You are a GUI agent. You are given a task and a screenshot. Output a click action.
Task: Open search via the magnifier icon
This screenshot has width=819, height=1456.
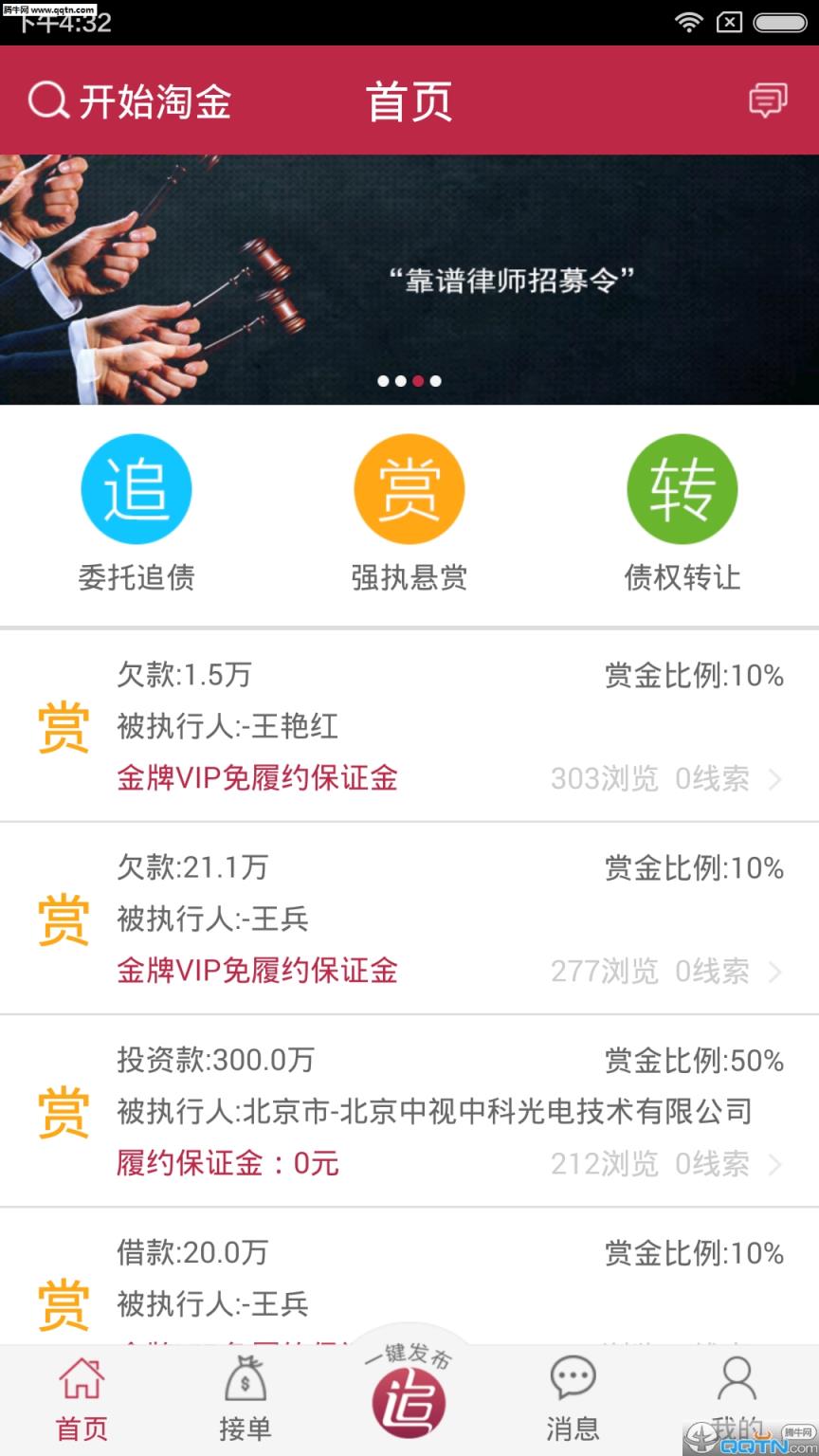(47, 100)
